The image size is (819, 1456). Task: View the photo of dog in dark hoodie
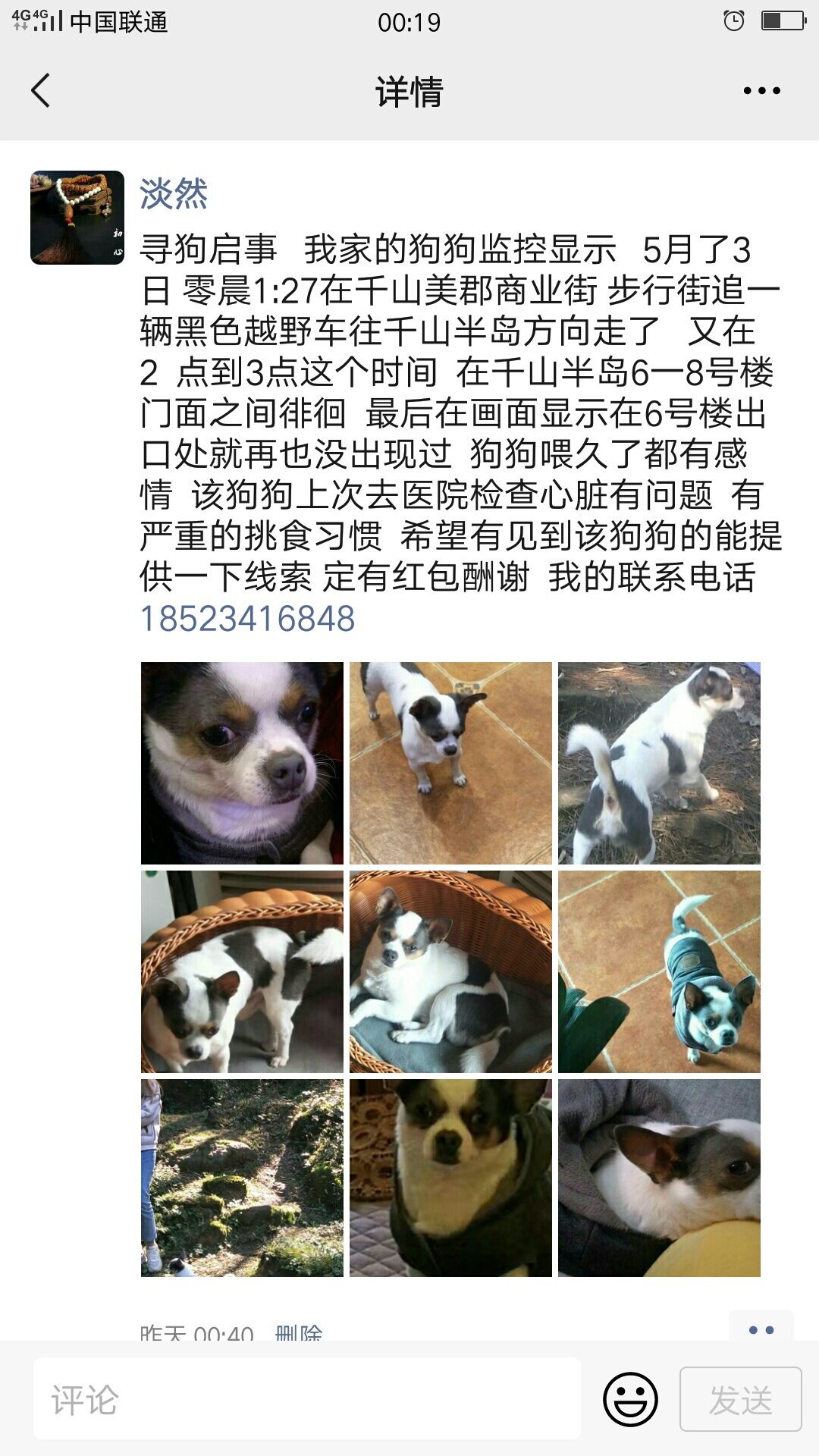tap(450, 1178)
